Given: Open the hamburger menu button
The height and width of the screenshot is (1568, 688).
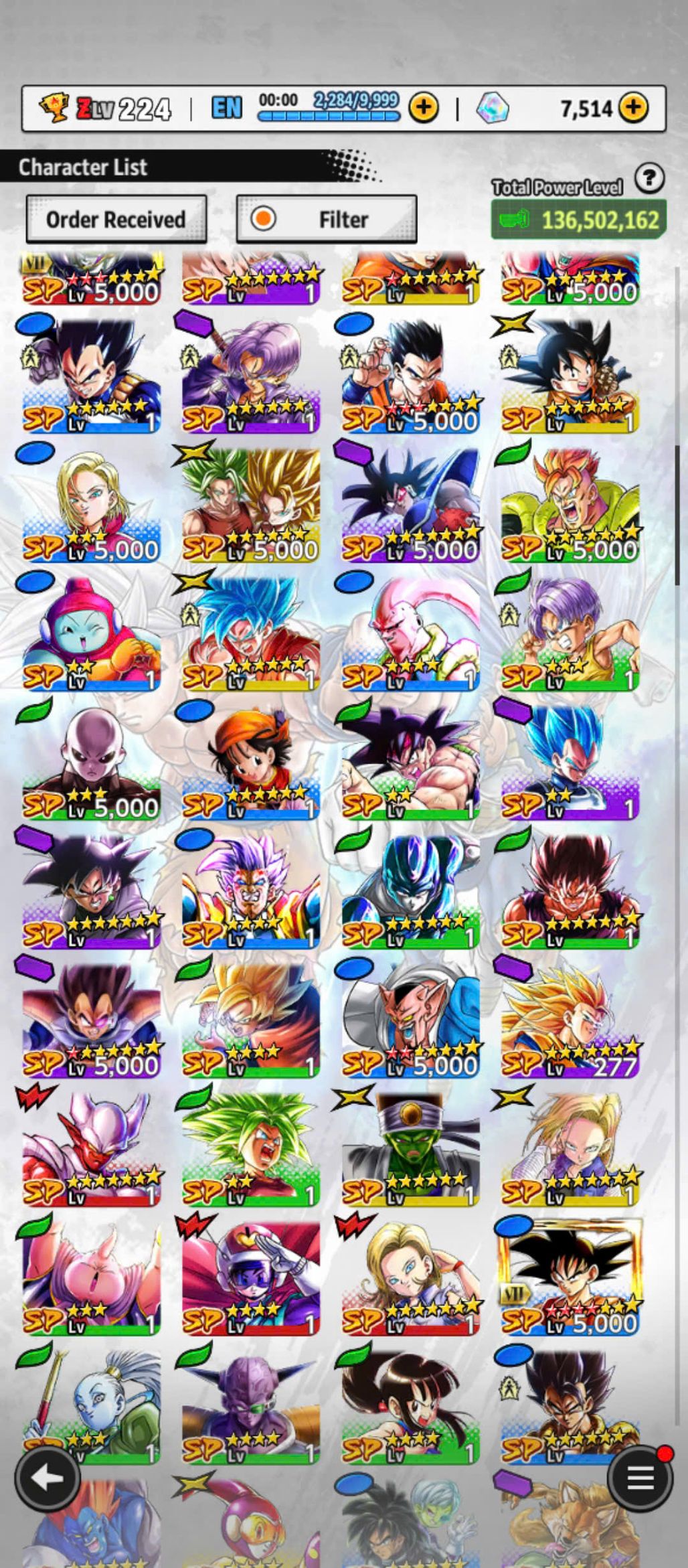Looking at the screenshot, I should click(639, 1478).
